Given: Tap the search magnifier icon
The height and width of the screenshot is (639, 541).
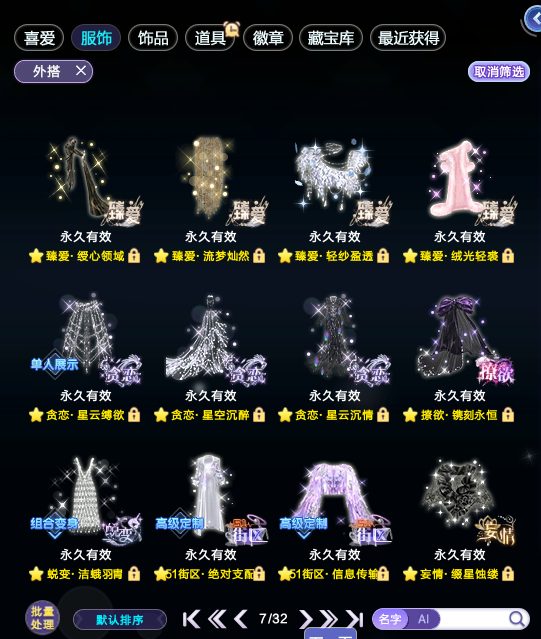Looking at the screenshot, I should pyautogui.click(x=517, y=619).
